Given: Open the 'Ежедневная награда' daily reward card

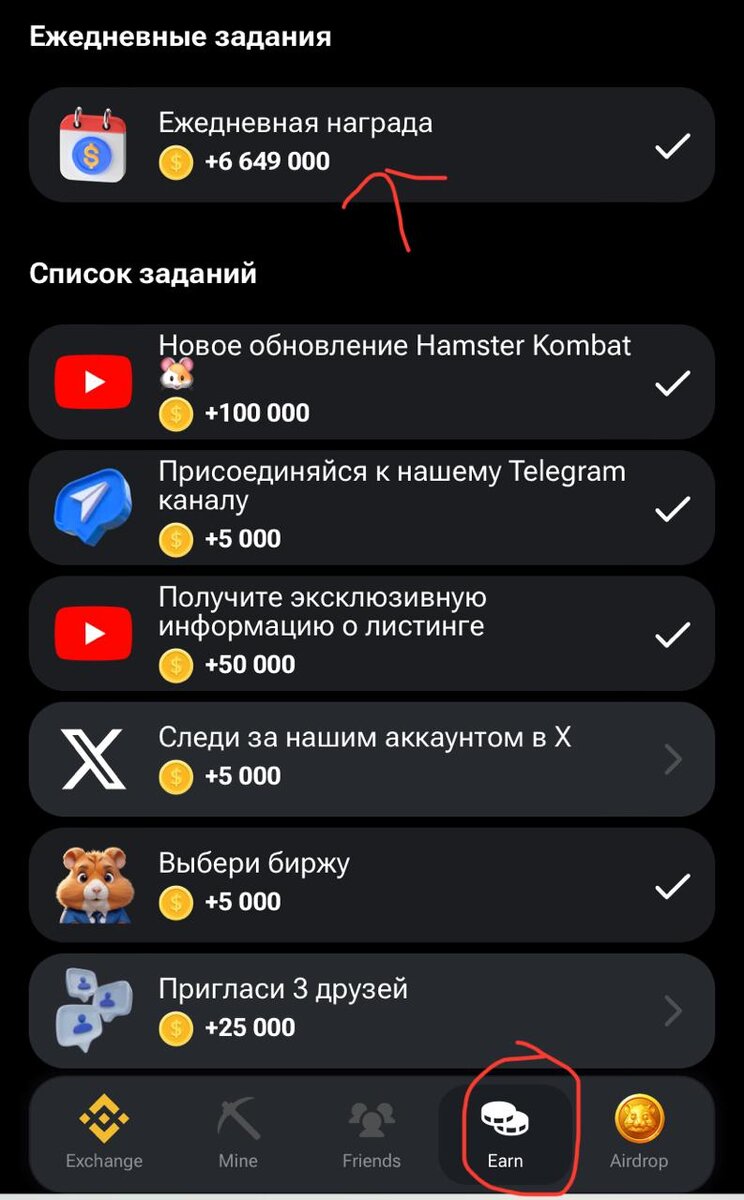Looking at the screenshot, I should [x=370, y=143].
